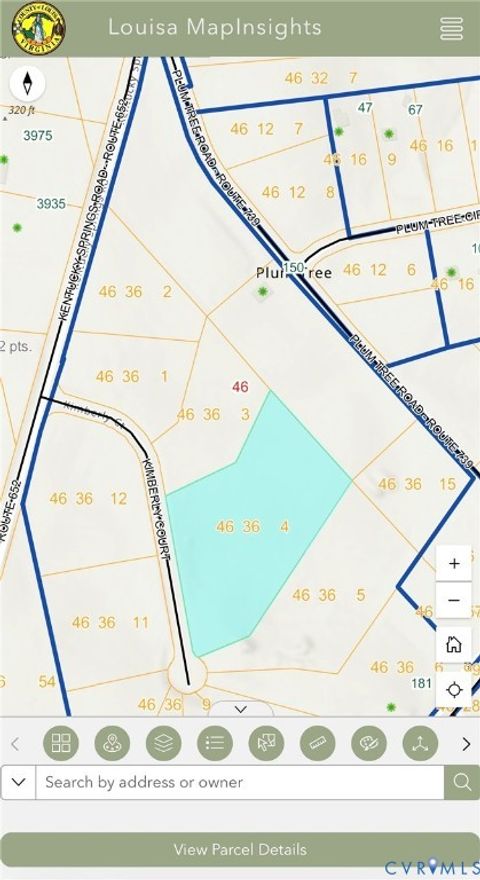This screenshot has width=480, height=880.
Task: Zoom out with the minus button
Action: coord(454,600)
